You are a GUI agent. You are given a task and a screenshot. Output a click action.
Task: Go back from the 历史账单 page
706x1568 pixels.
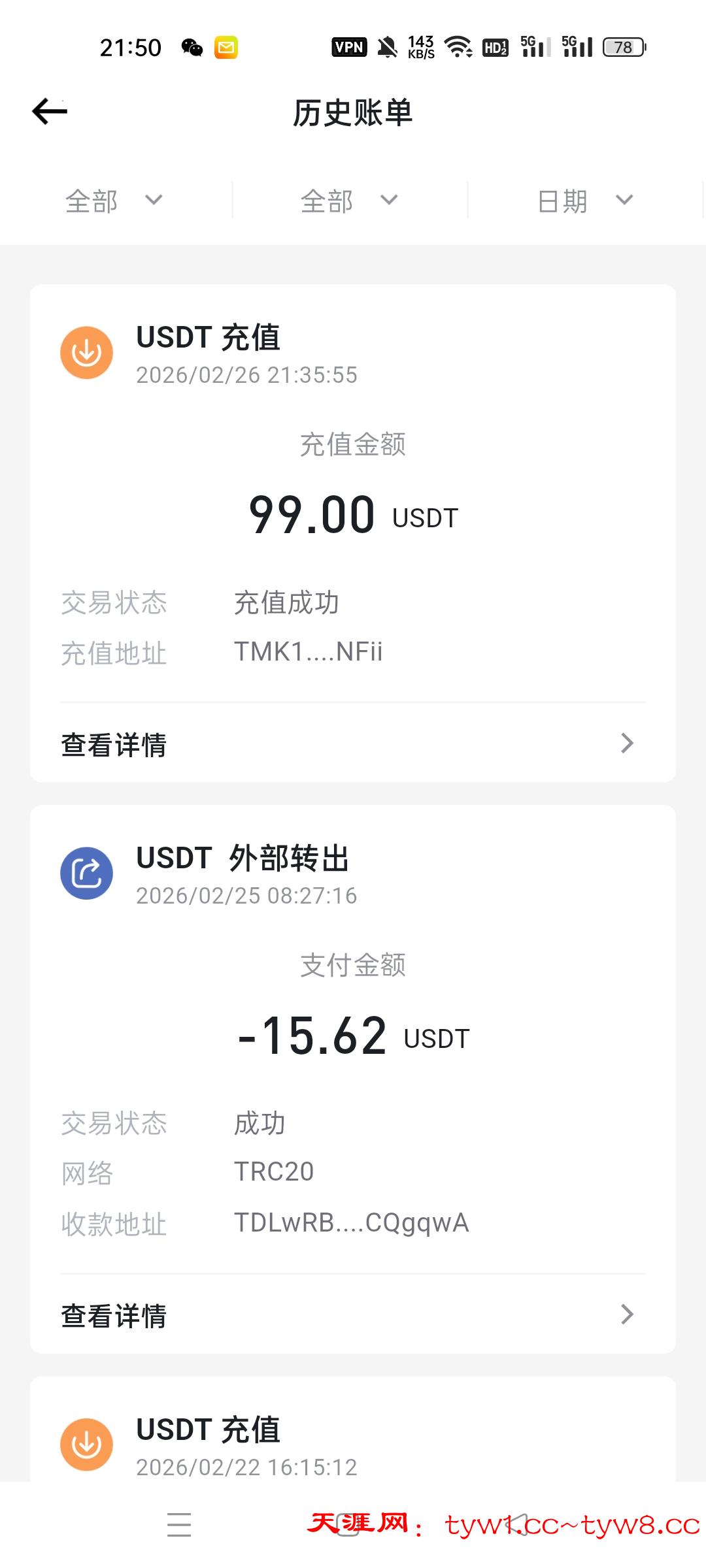(x=50, y=111)
